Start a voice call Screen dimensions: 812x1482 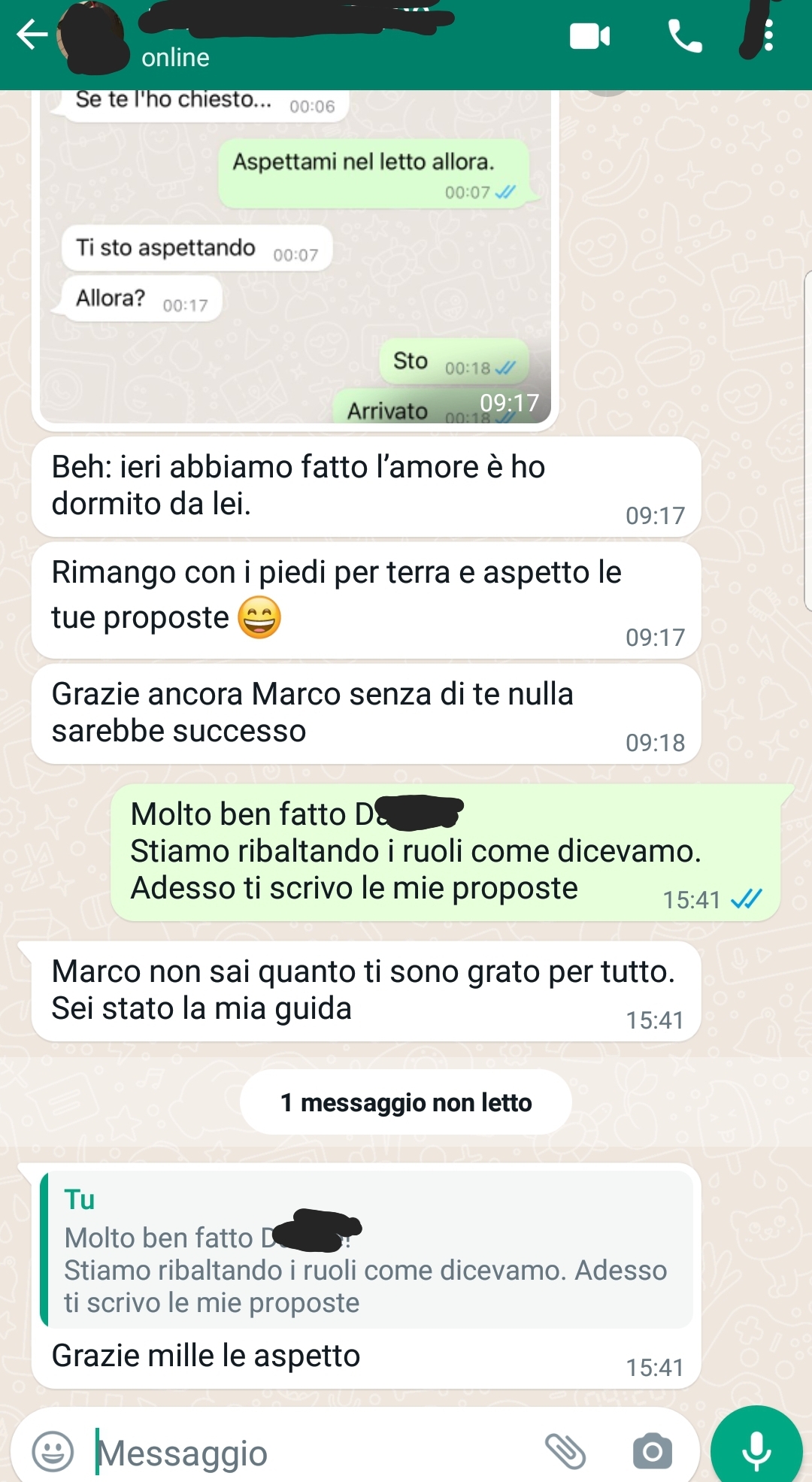tap(685, 36)
